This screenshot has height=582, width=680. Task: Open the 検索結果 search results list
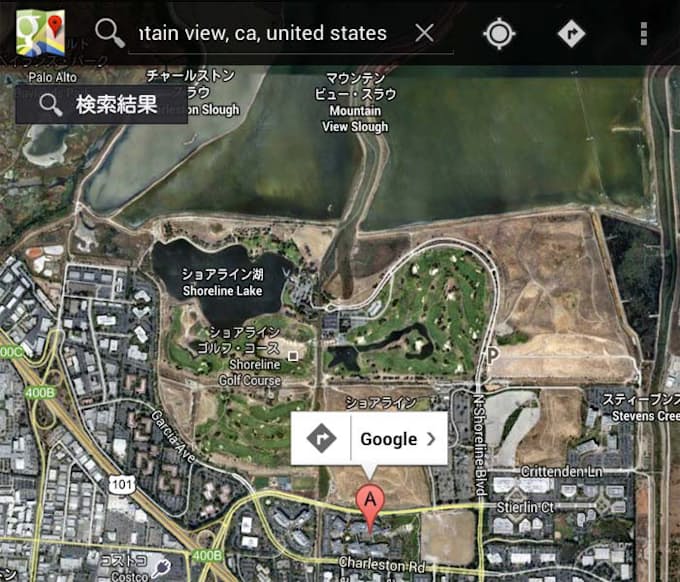click(101, 104)
